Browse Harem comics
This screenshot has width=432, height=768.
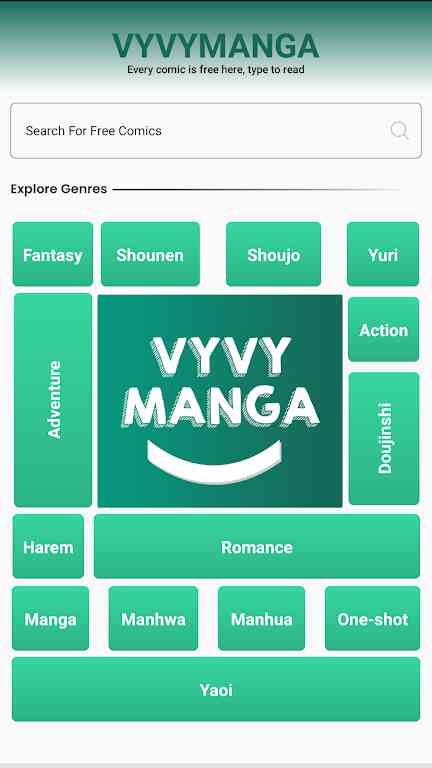pyautogui.click(x=48, y=547)
